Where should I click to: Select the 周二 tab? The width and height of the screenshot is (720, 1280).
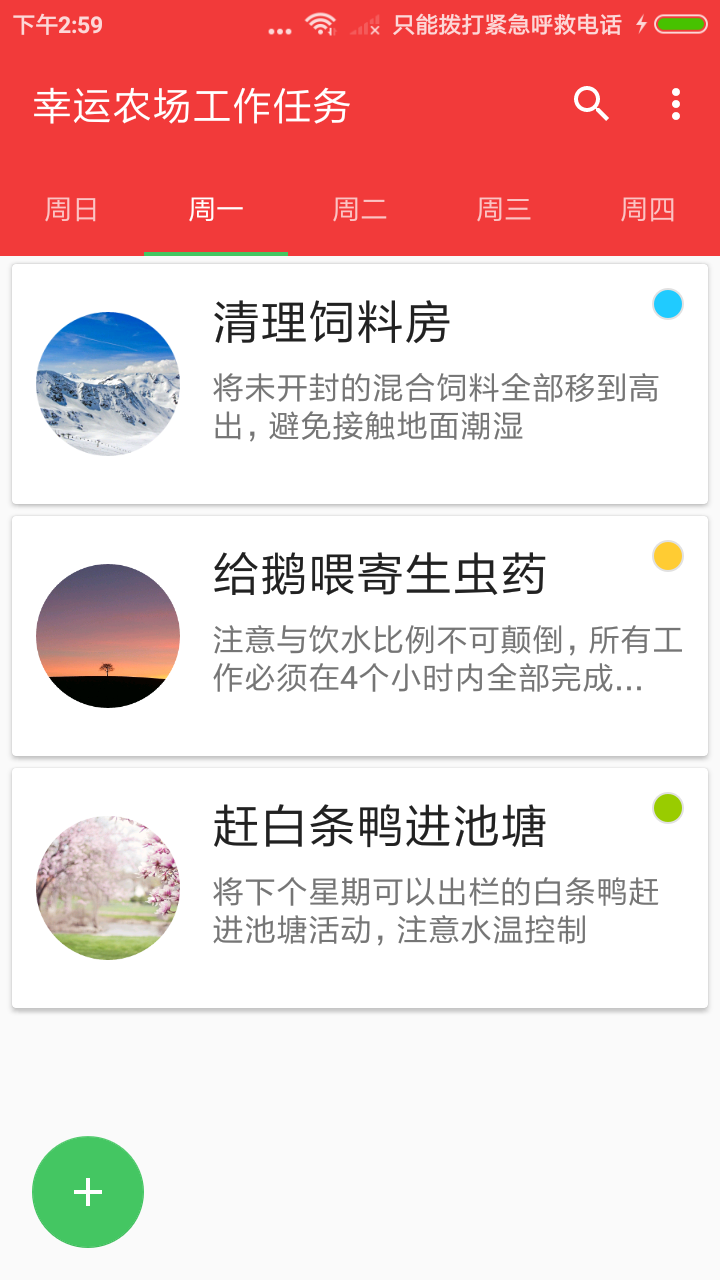[359, 210]
